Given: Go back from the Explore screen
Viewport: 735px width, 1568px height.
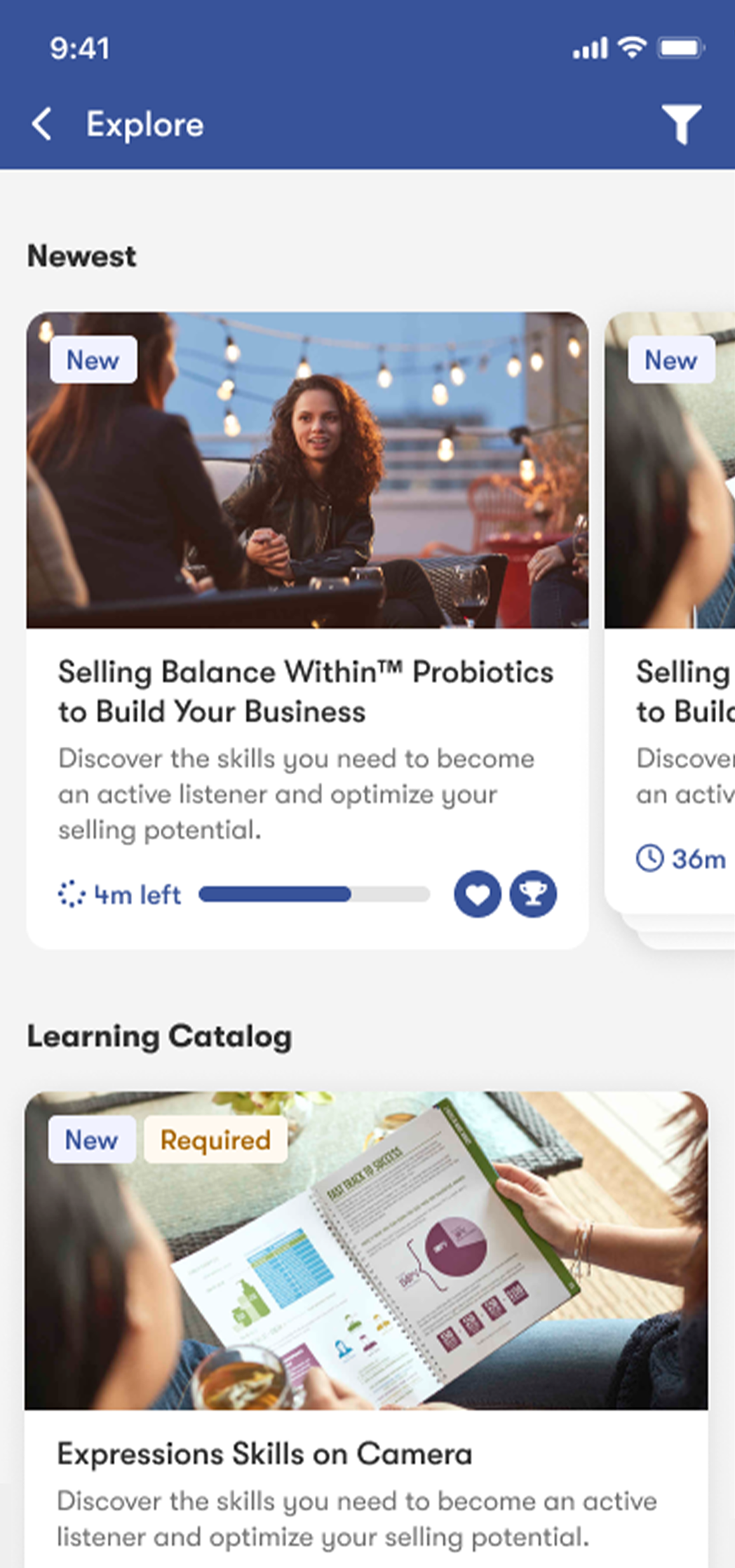Looking at the screenshot, I should click(x=42, y=125).
